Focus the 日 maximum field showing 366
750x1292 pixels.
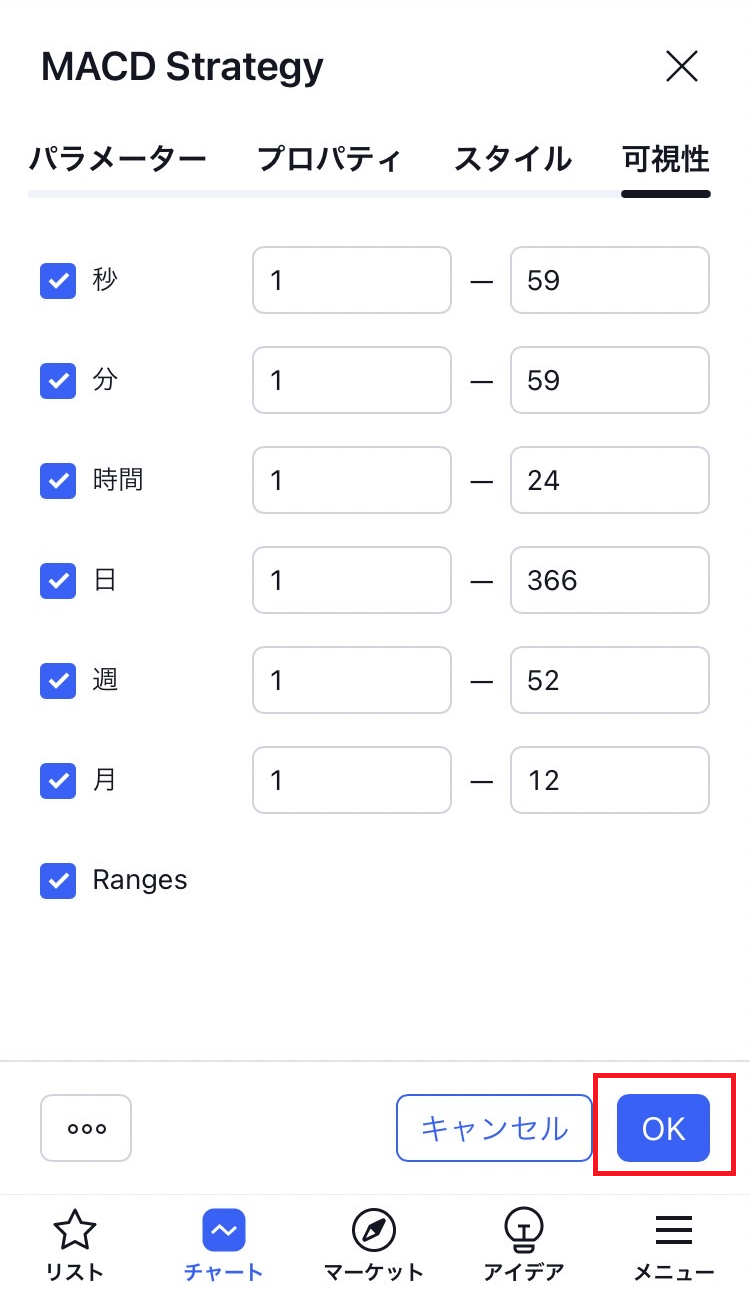(x=609, y=580)
